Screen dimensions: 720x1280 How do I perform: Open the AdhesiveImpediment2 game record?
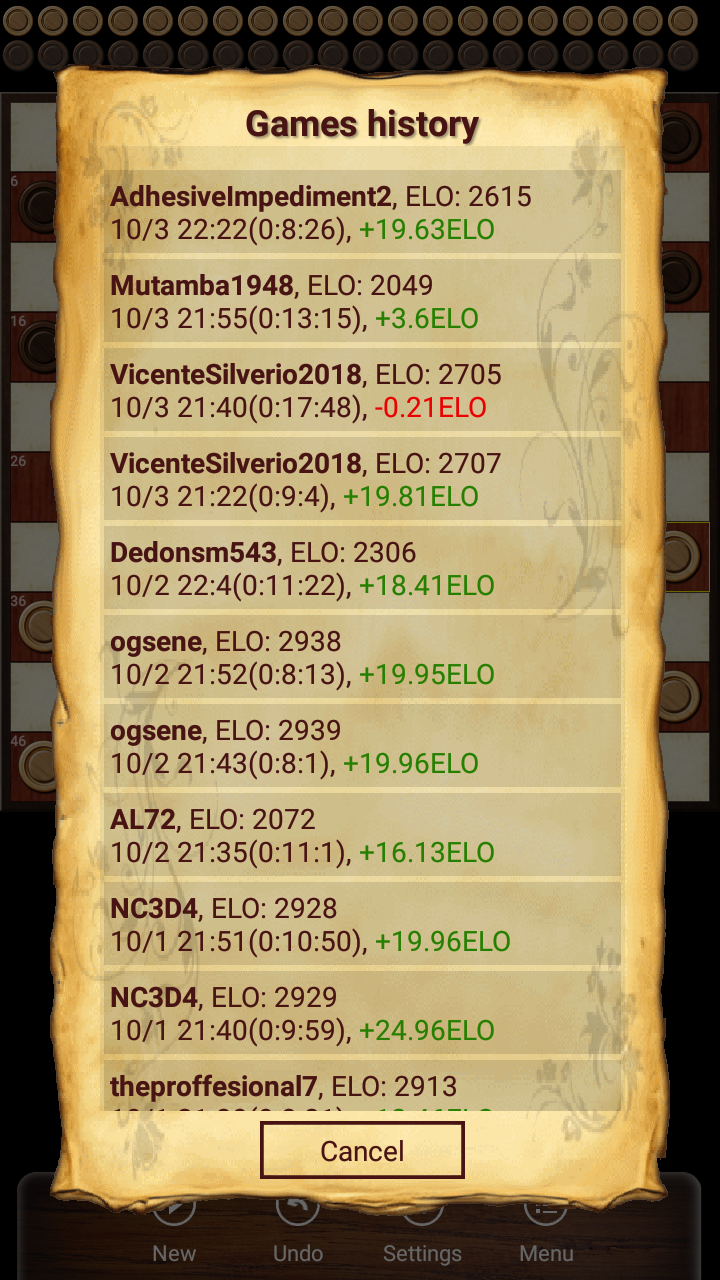[360, 212]
